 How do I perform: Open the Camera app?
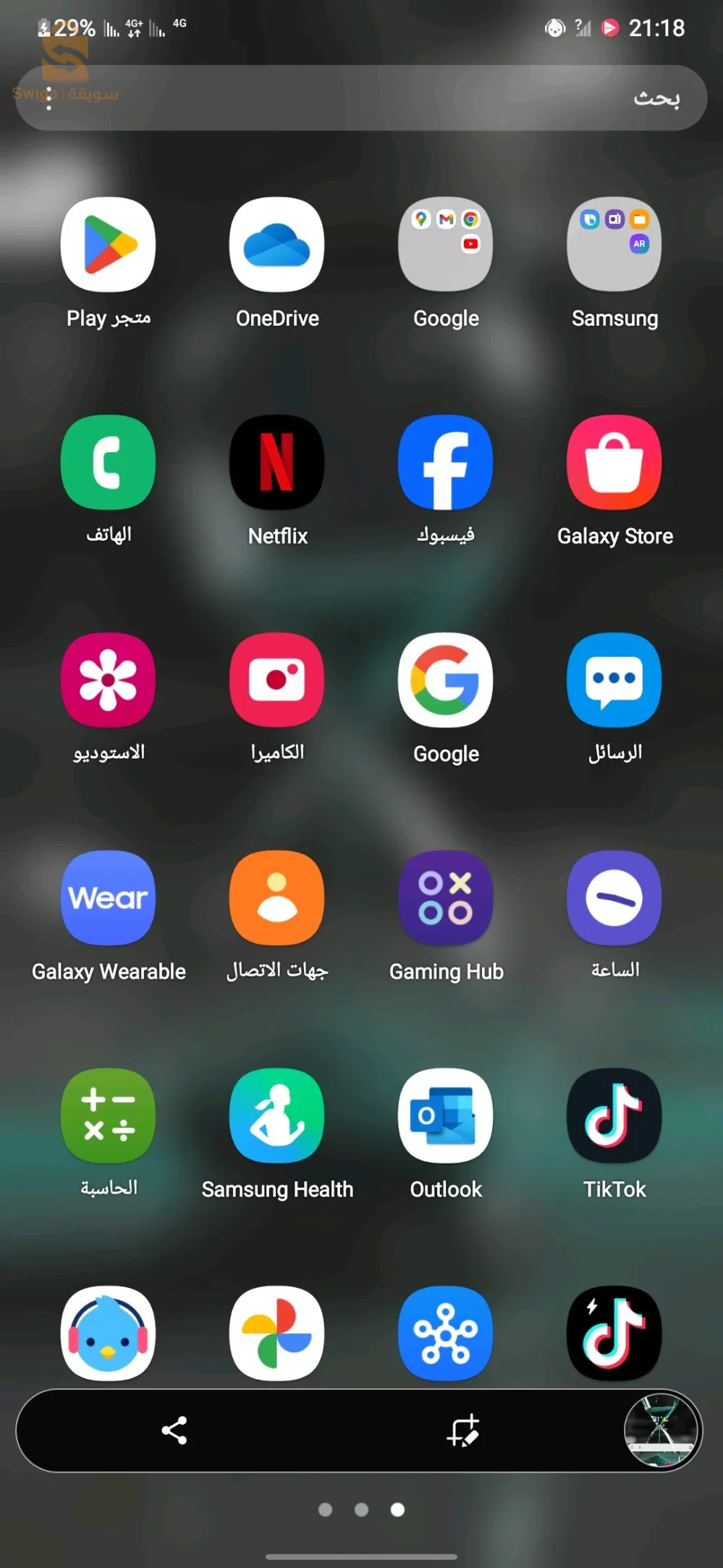(x=277, y=680)
